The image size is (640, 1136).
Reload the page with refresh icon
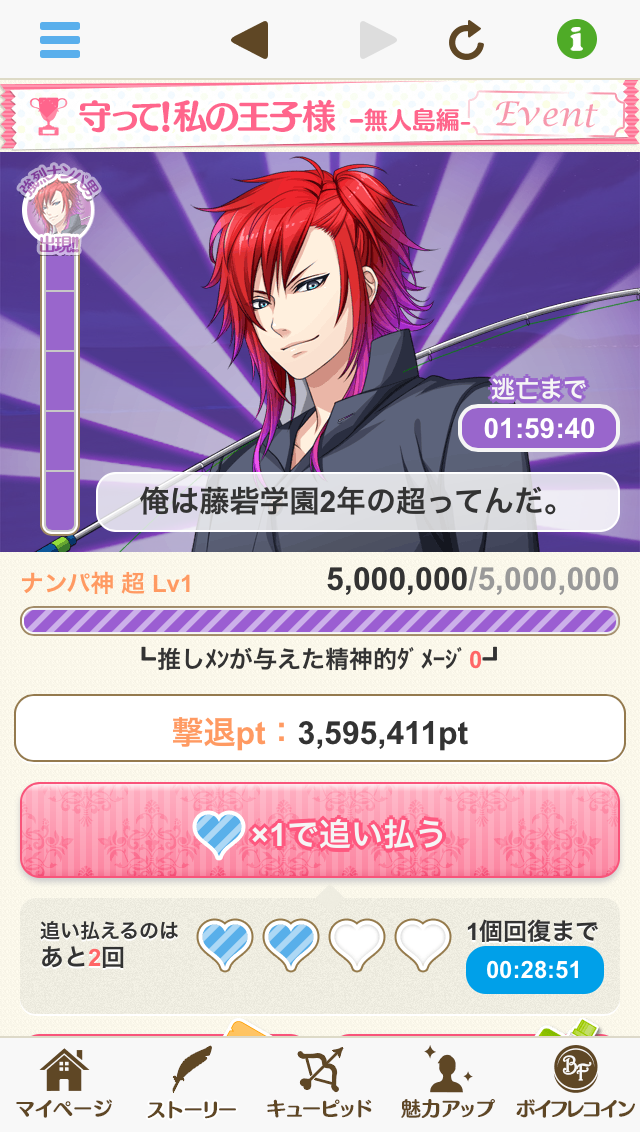pyautogui.click(x=466, y=40)
